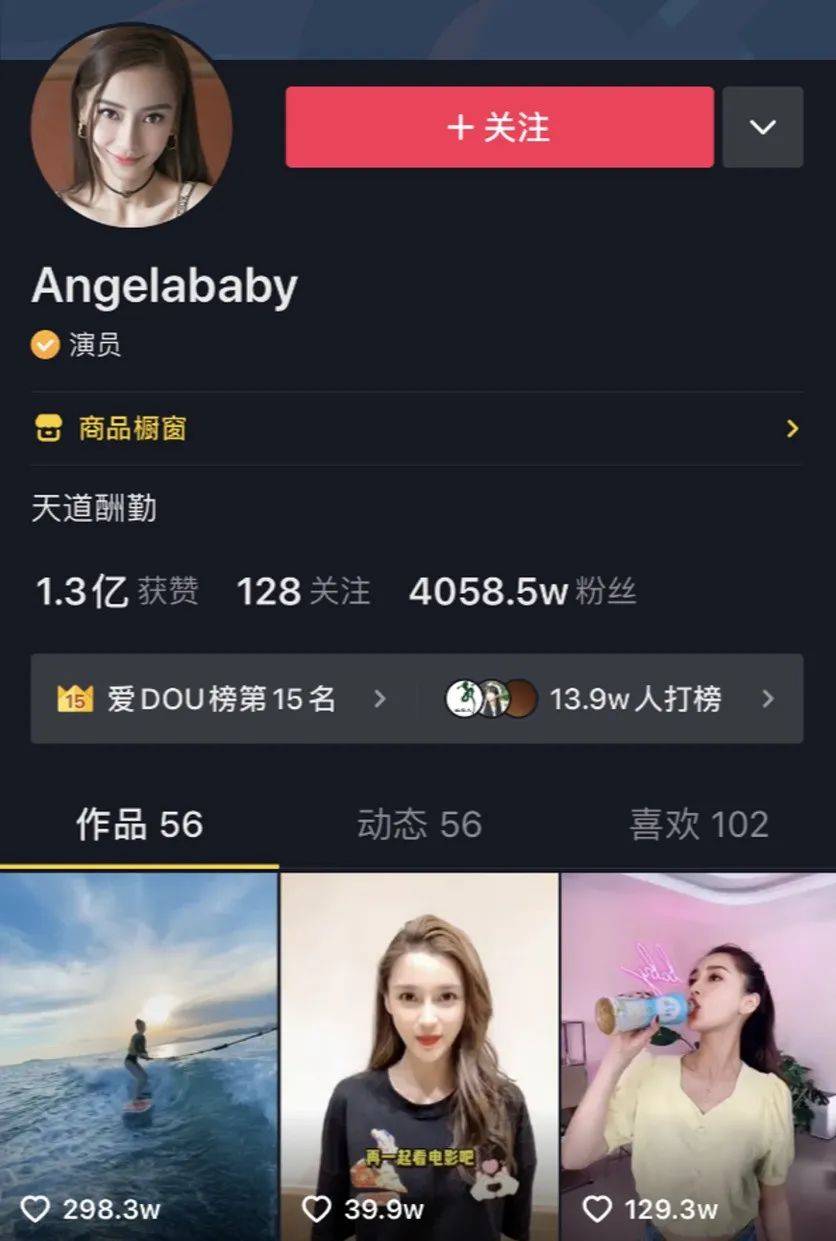Click the heart icon on the 39.9w video

pos(320,1208)
